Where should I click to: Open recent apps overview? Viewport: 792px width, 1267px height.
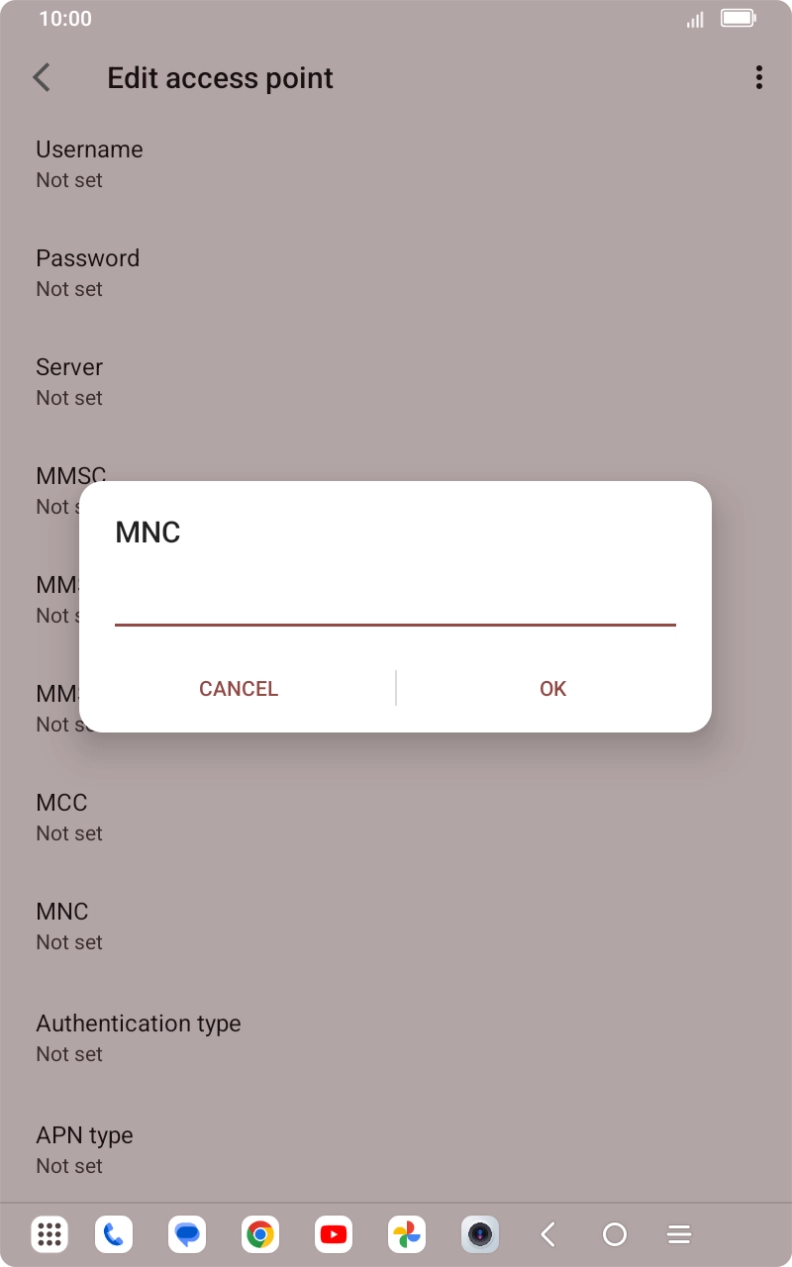(678, 1234)
